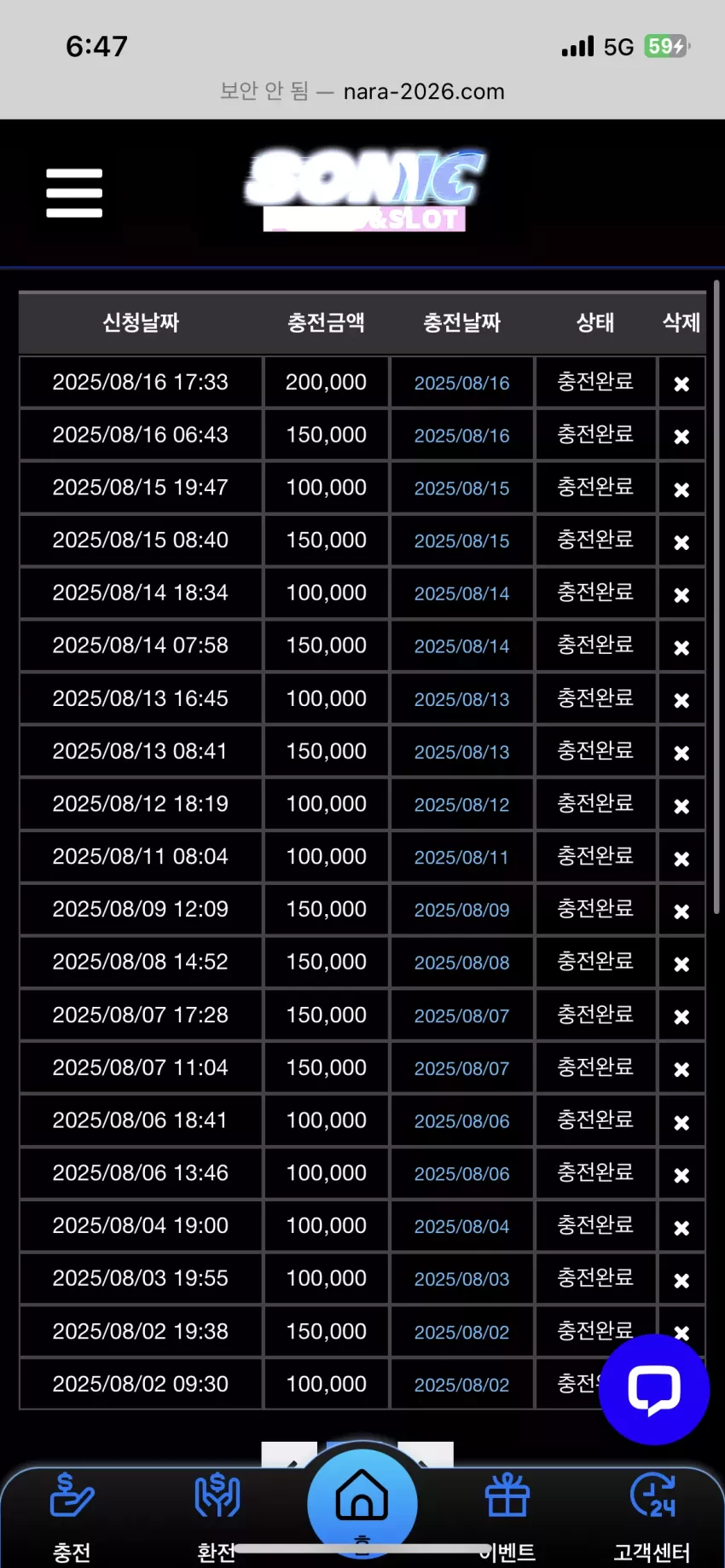Viewport: 725px width, 1568px height.
Task: Open the live chat bubble
Action: click(654, 1389)
